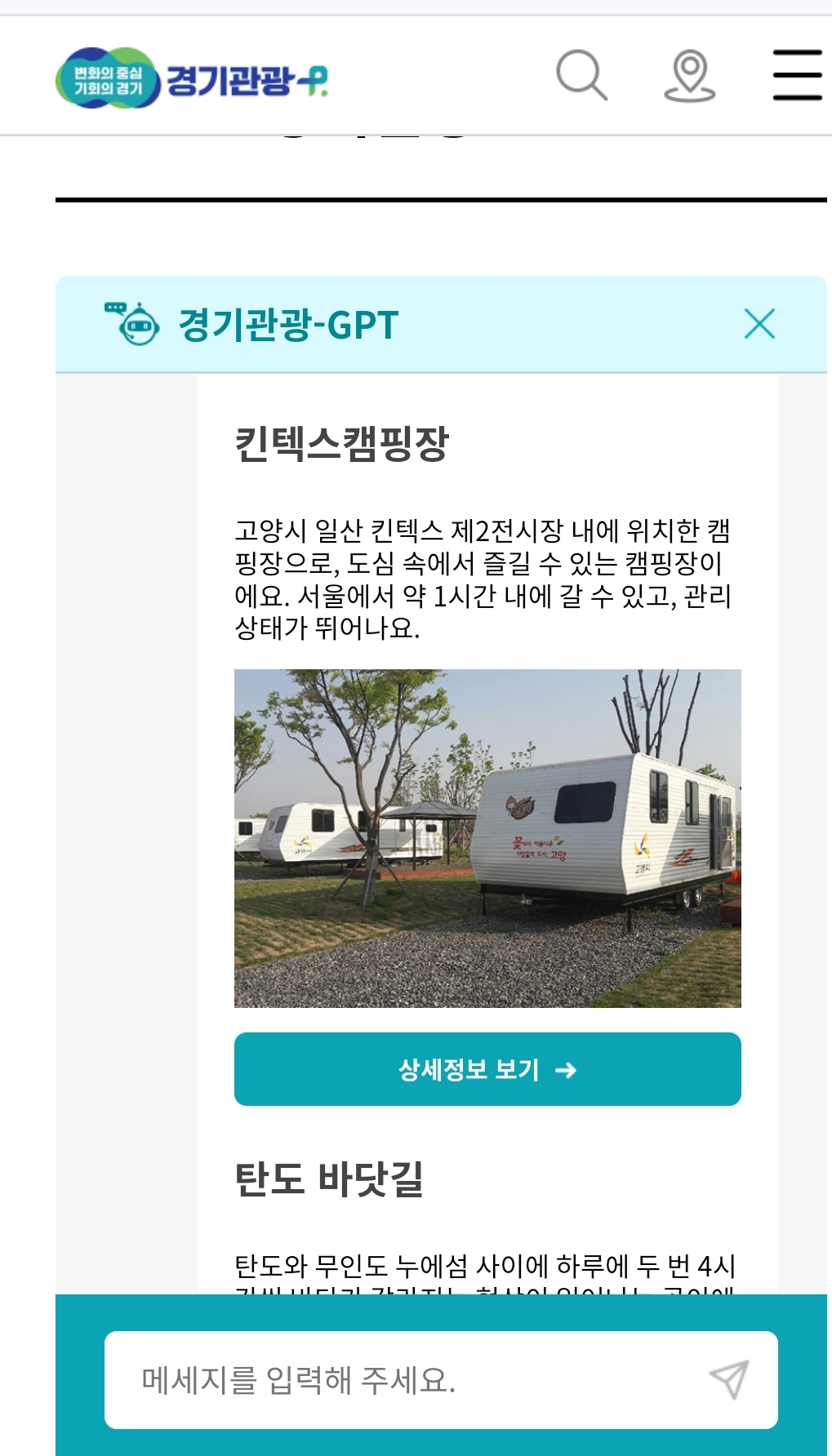
Task: Open the search magnifier icon
Action: [x=581, y=75]
